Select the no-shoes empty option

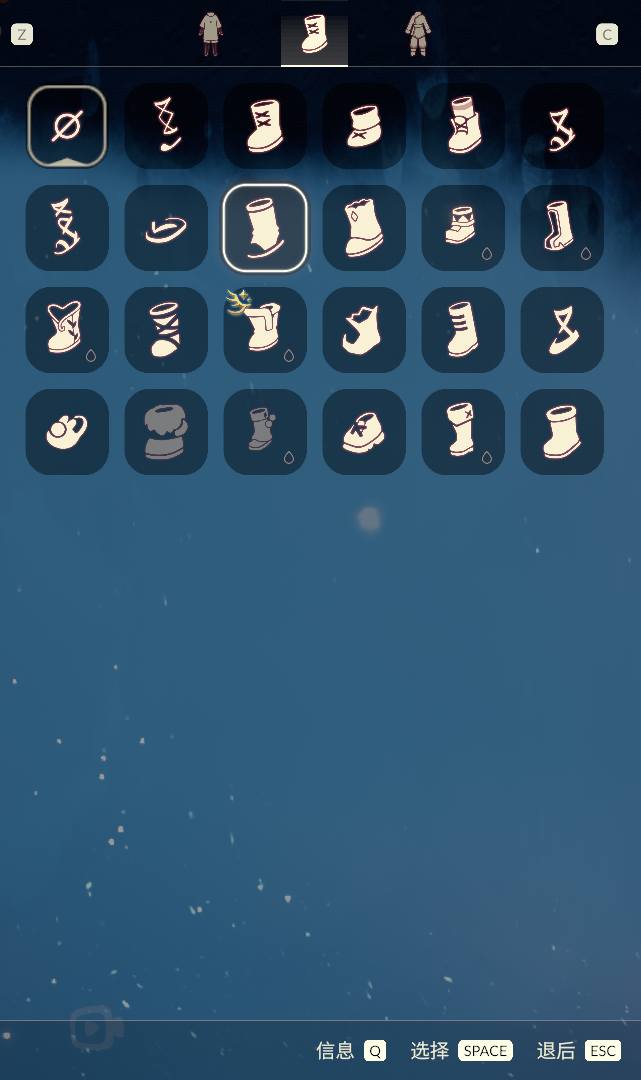coord(67,126)
